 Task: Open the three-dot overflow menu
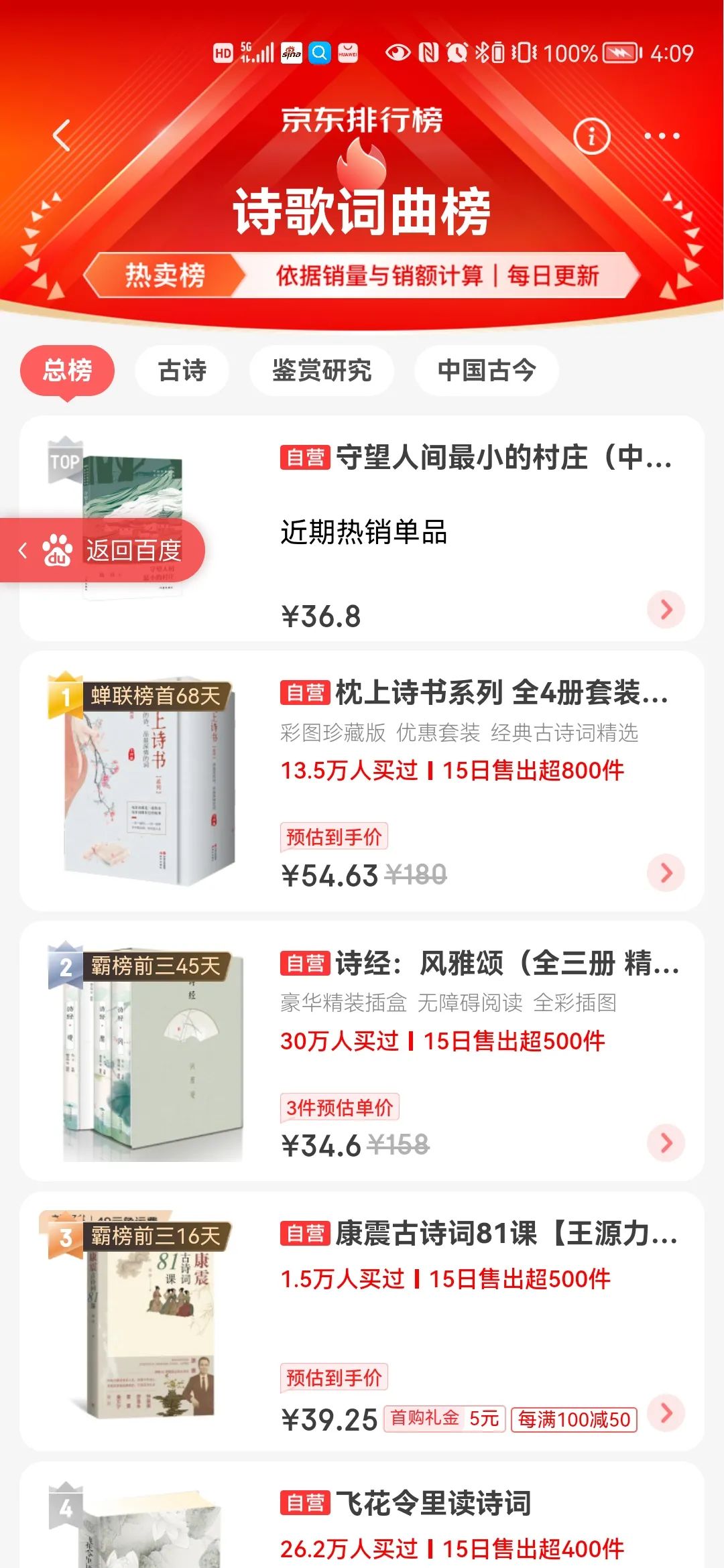662,136
